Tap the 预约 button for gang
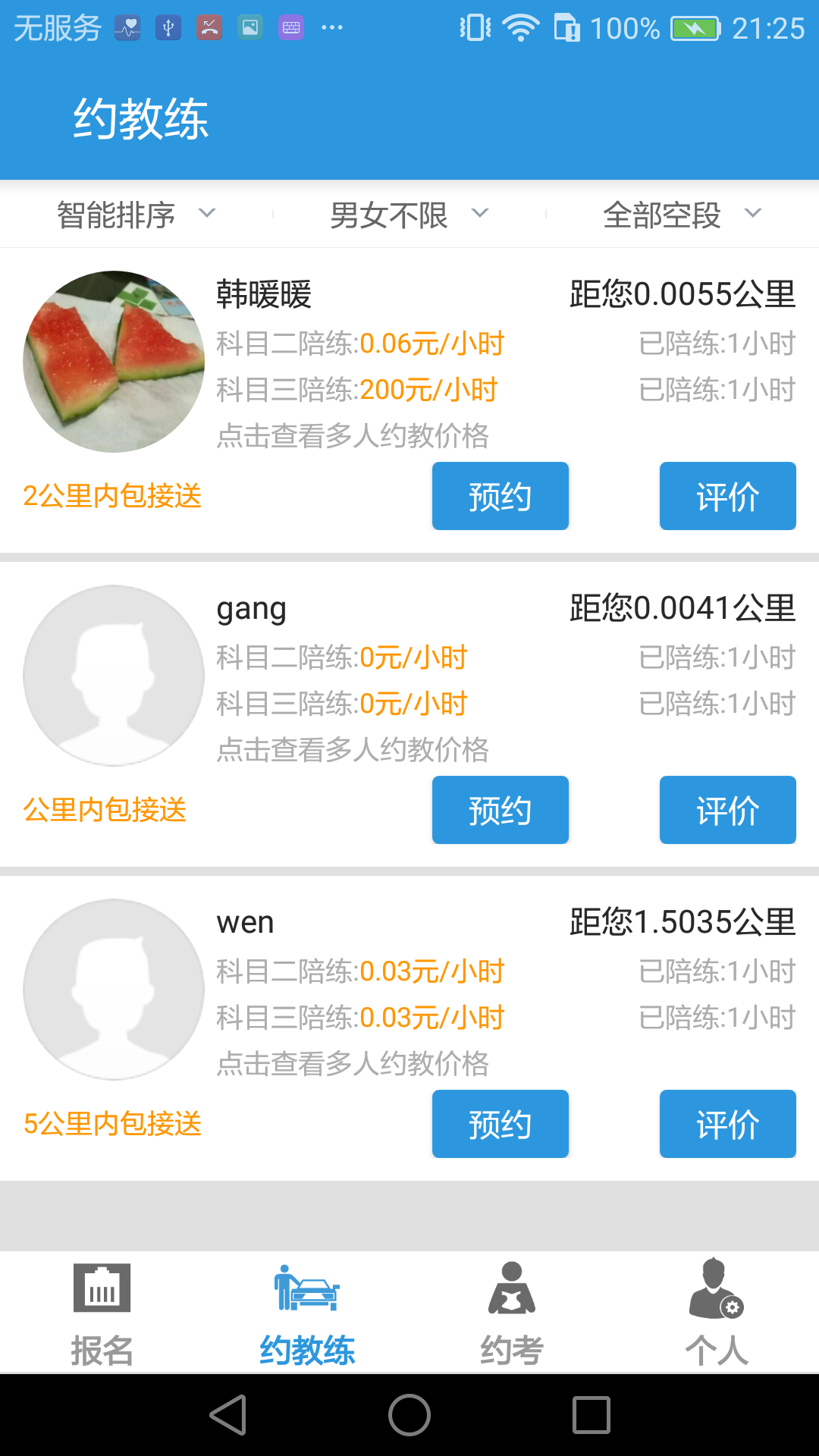Viewport: 819px width, 1456px height. click(500, 810)
